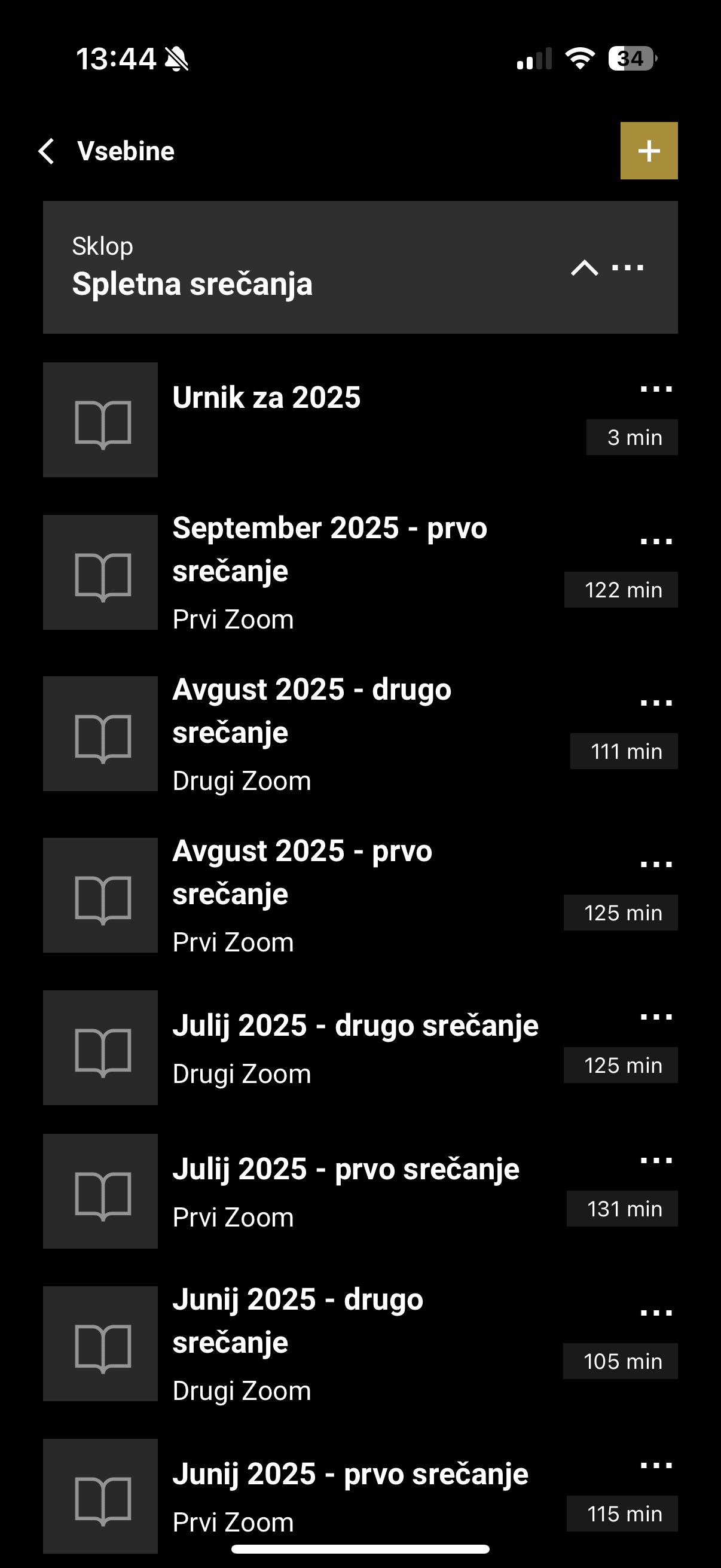Open Julij 2025 - prvo srečanje
This screenshot has width=721, height=1568.
(346, 1170)
